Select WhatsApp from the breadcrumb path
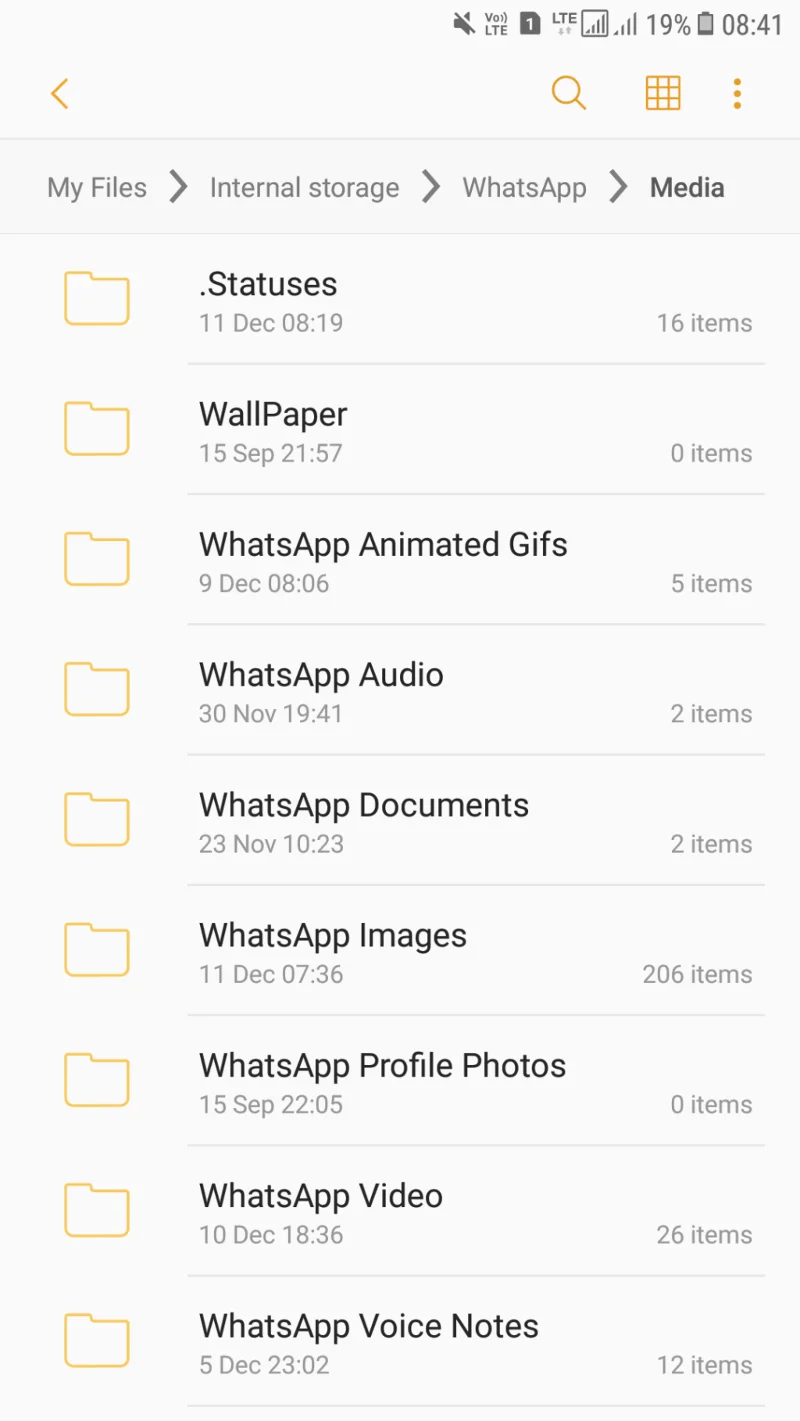The image size is (800, 1421). click(524, 187)
